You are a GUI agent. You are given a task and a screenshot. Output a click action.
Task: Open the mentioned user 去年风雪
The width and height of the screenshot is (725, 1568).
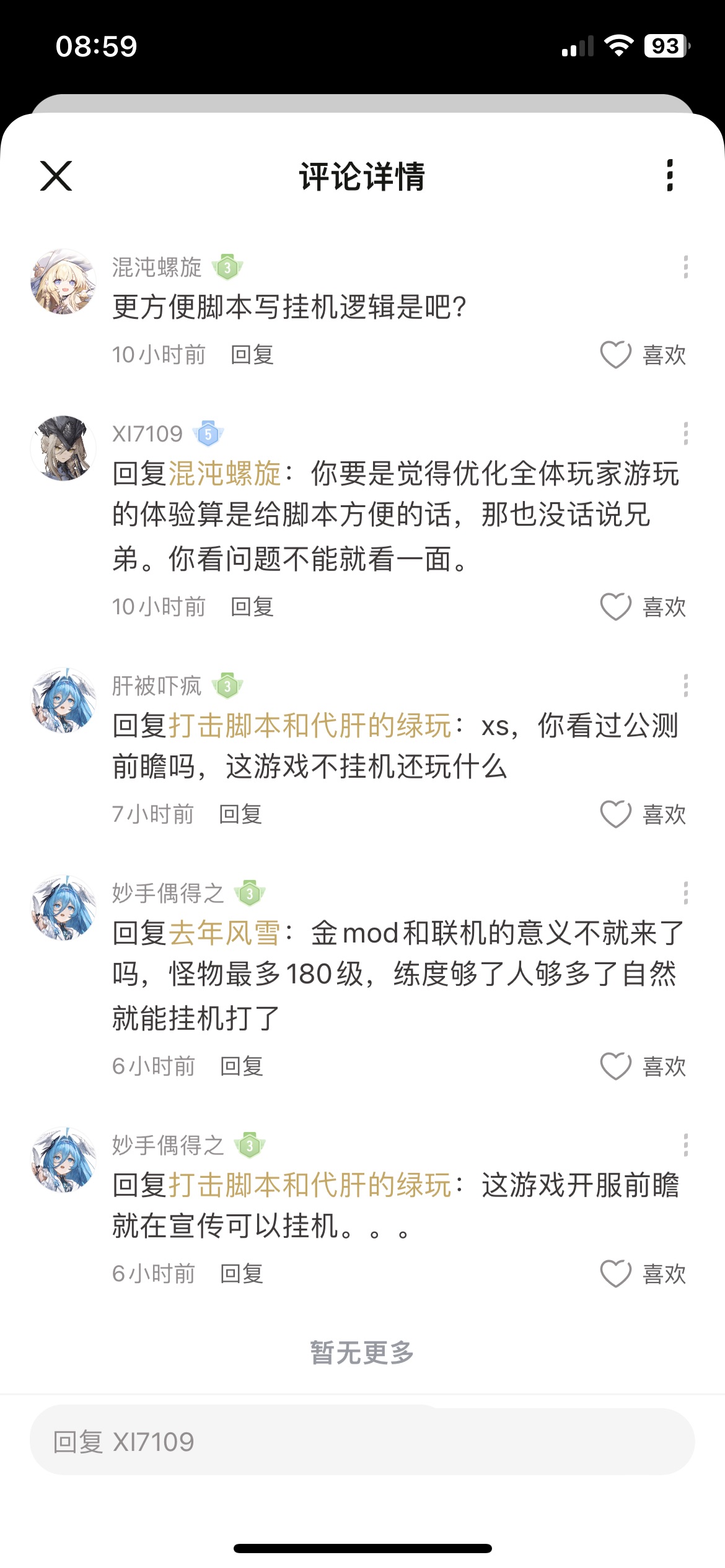pos(224,933)
